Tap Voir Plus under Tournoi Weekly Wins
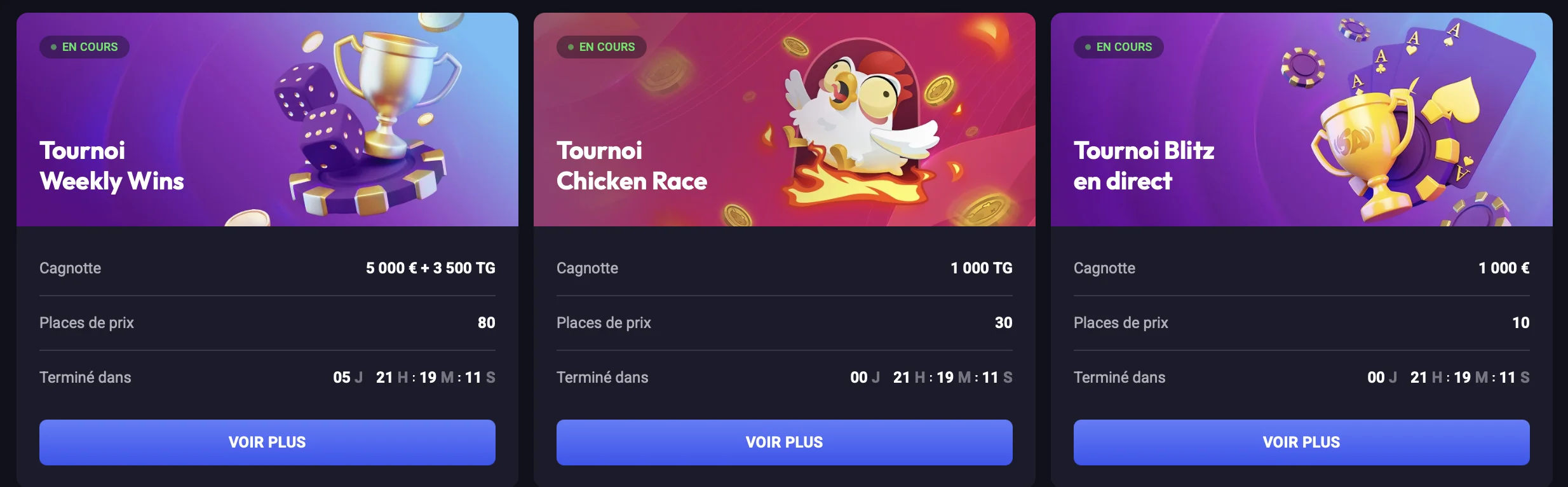The image size is (1568, 487). pos(267,442)
